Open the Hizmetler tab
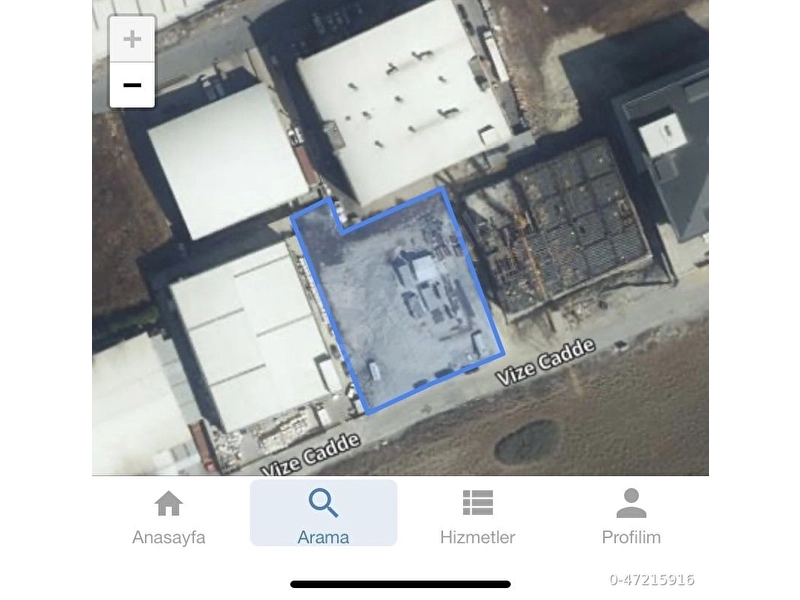 (x=478, y=516)
